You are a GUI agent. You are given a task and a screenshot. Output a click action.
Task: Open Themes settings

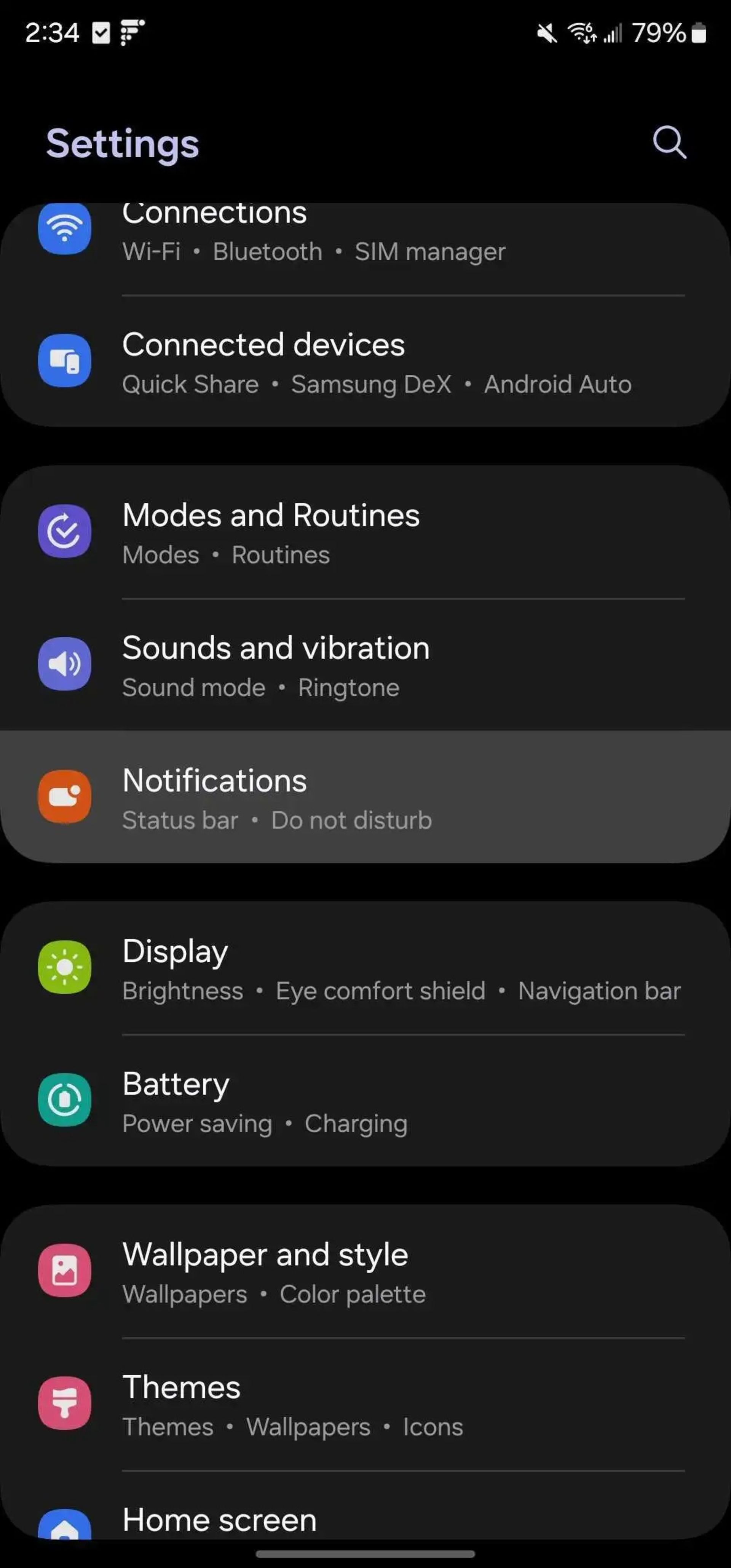(365, 1404)
